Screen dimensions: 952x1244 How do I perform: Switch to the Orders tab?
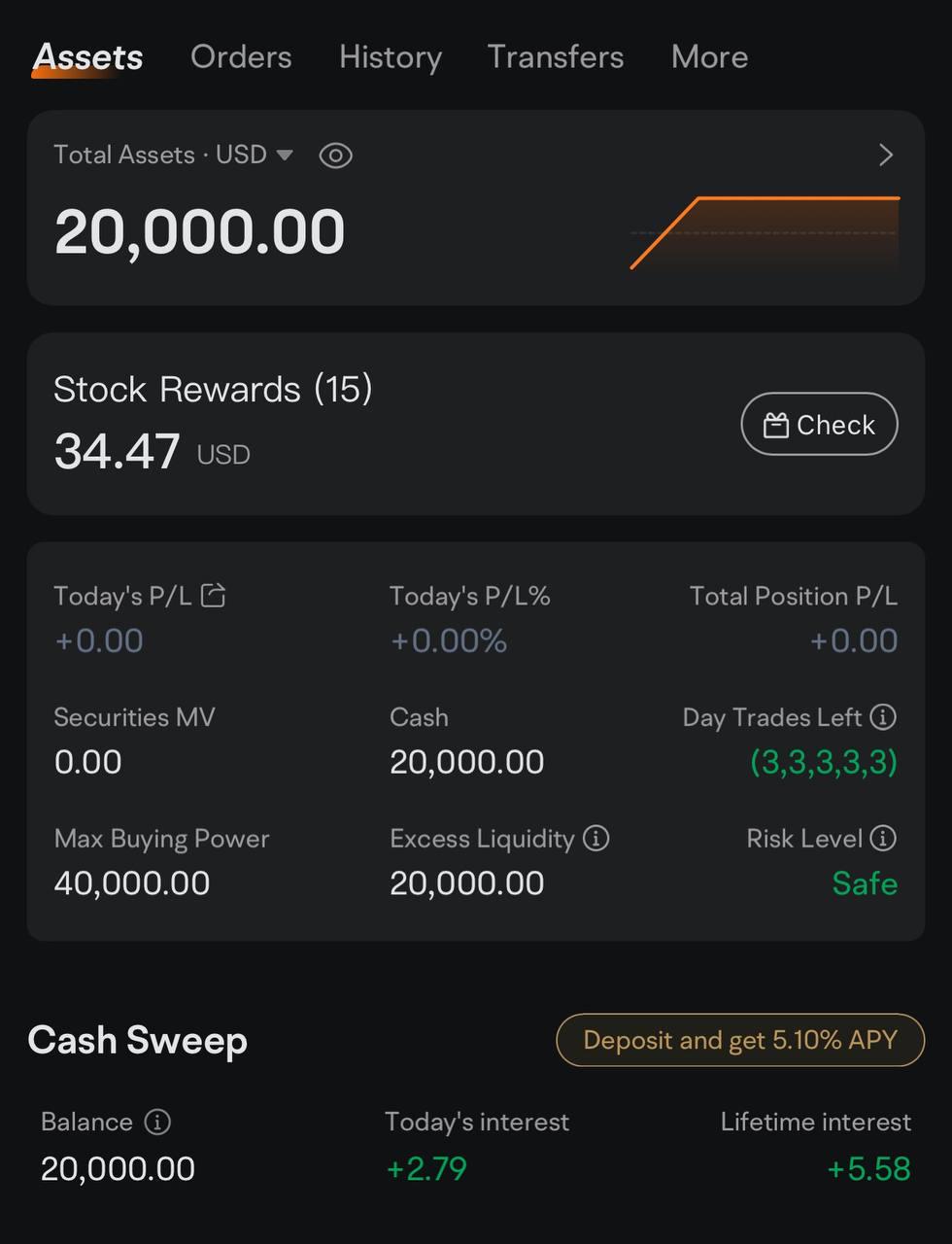click(x=241, y=57)
